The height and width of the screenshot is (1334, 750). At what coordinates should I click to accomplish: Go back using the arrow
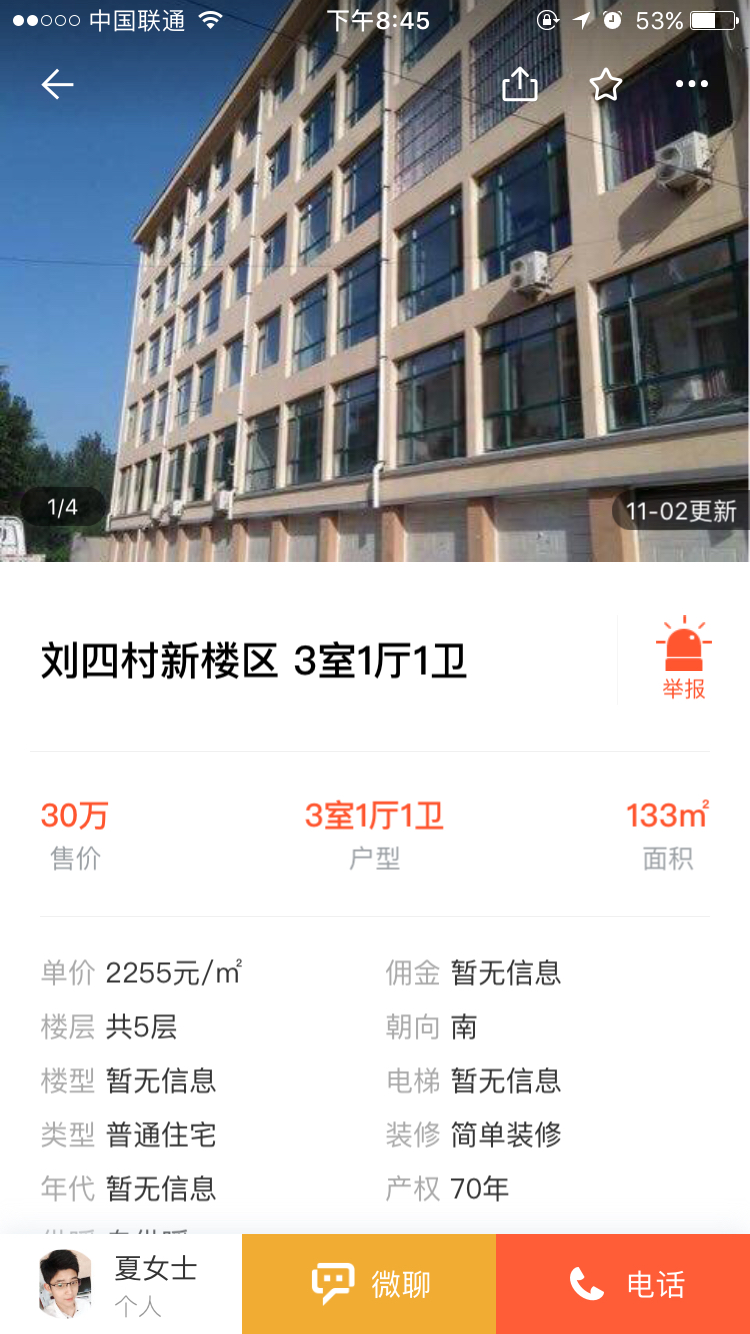pyautogui.click(x=58, y=85)
